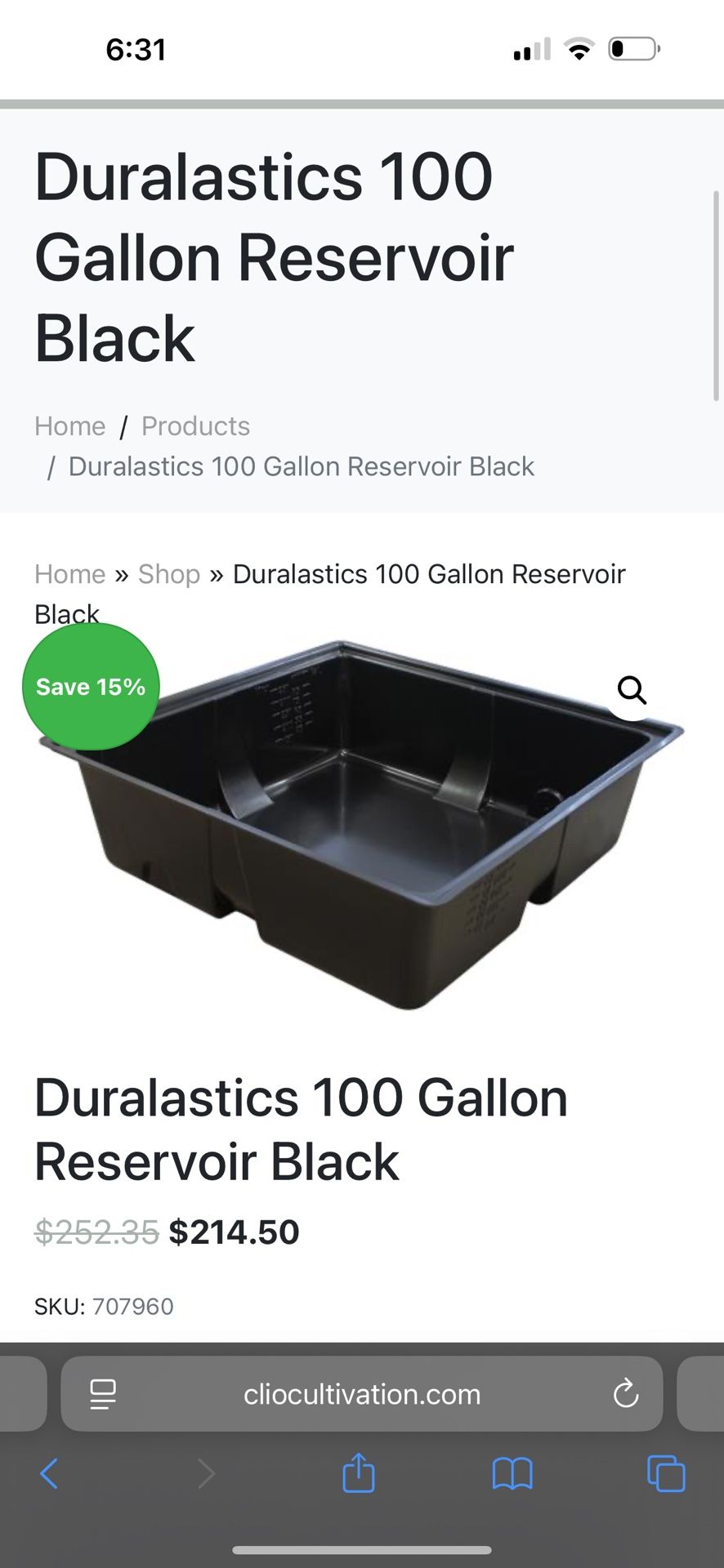
Task: Open the page settings icon in address bar
Action: click(x=101, y=1394)
